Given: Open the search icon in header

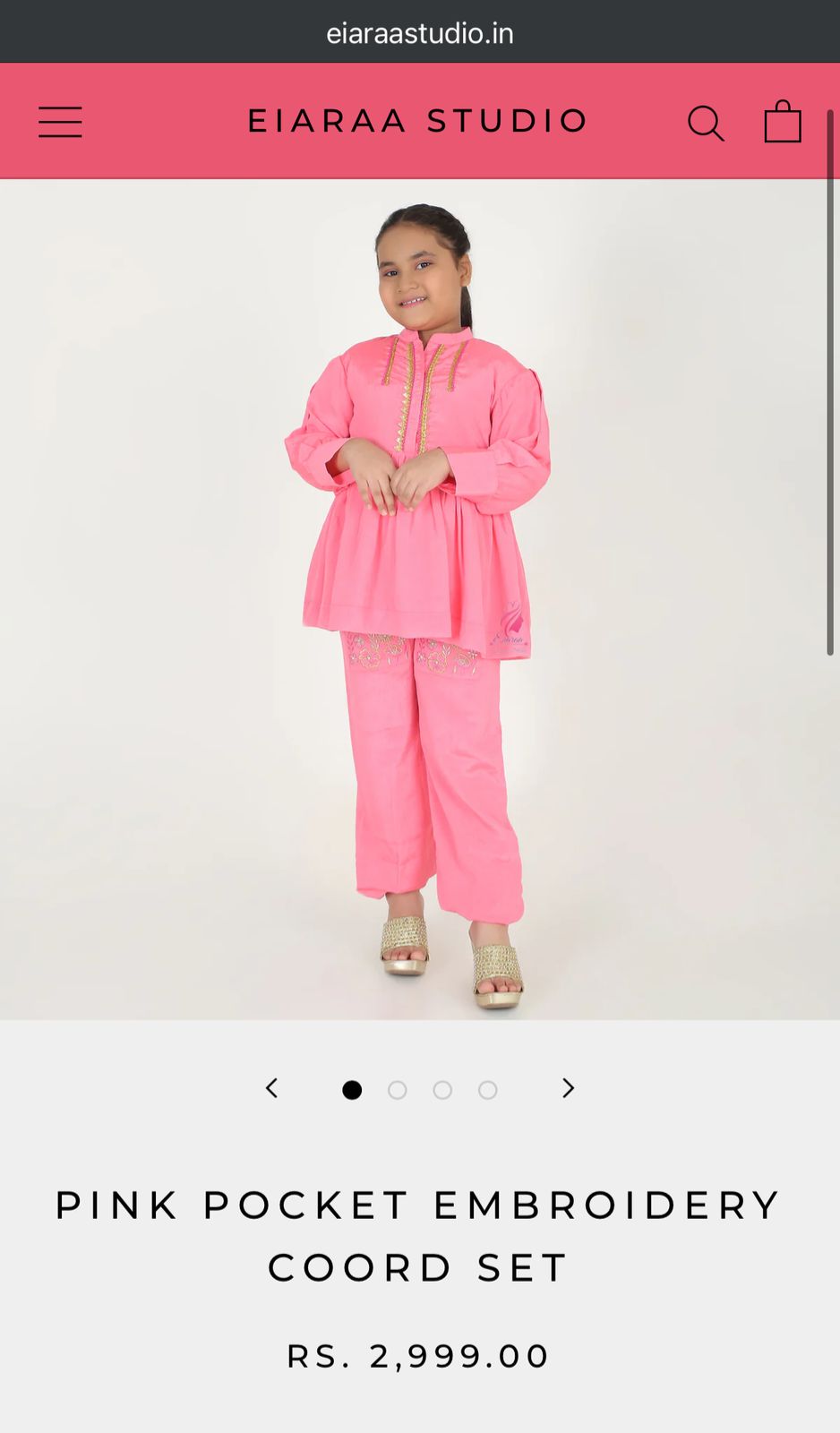Looking at the screenshot, I should [x=706, y=123].
